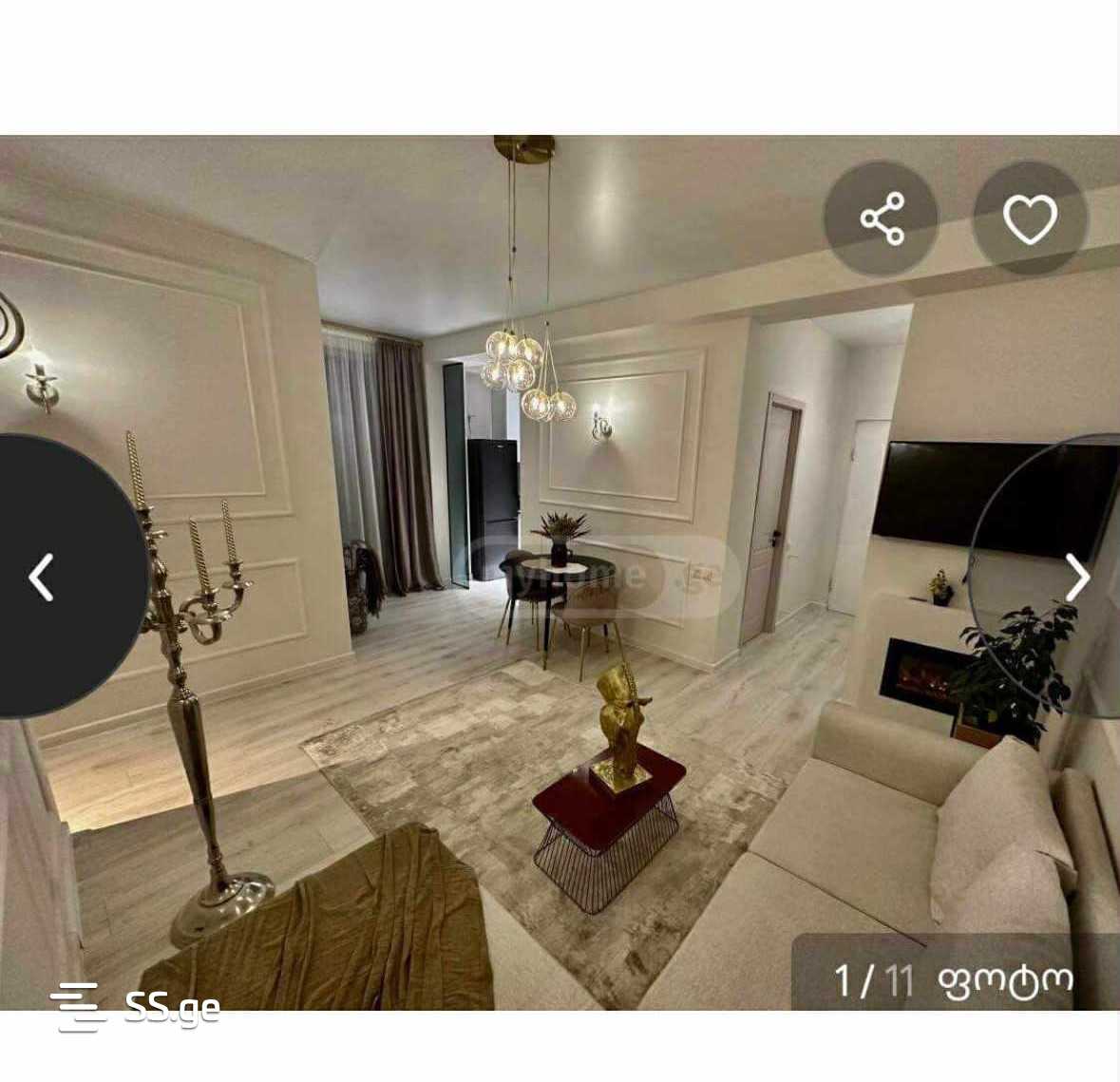The image size is (1120, 1082).
Task: Add listing to favorites with heart icon
Action: 1030,219
